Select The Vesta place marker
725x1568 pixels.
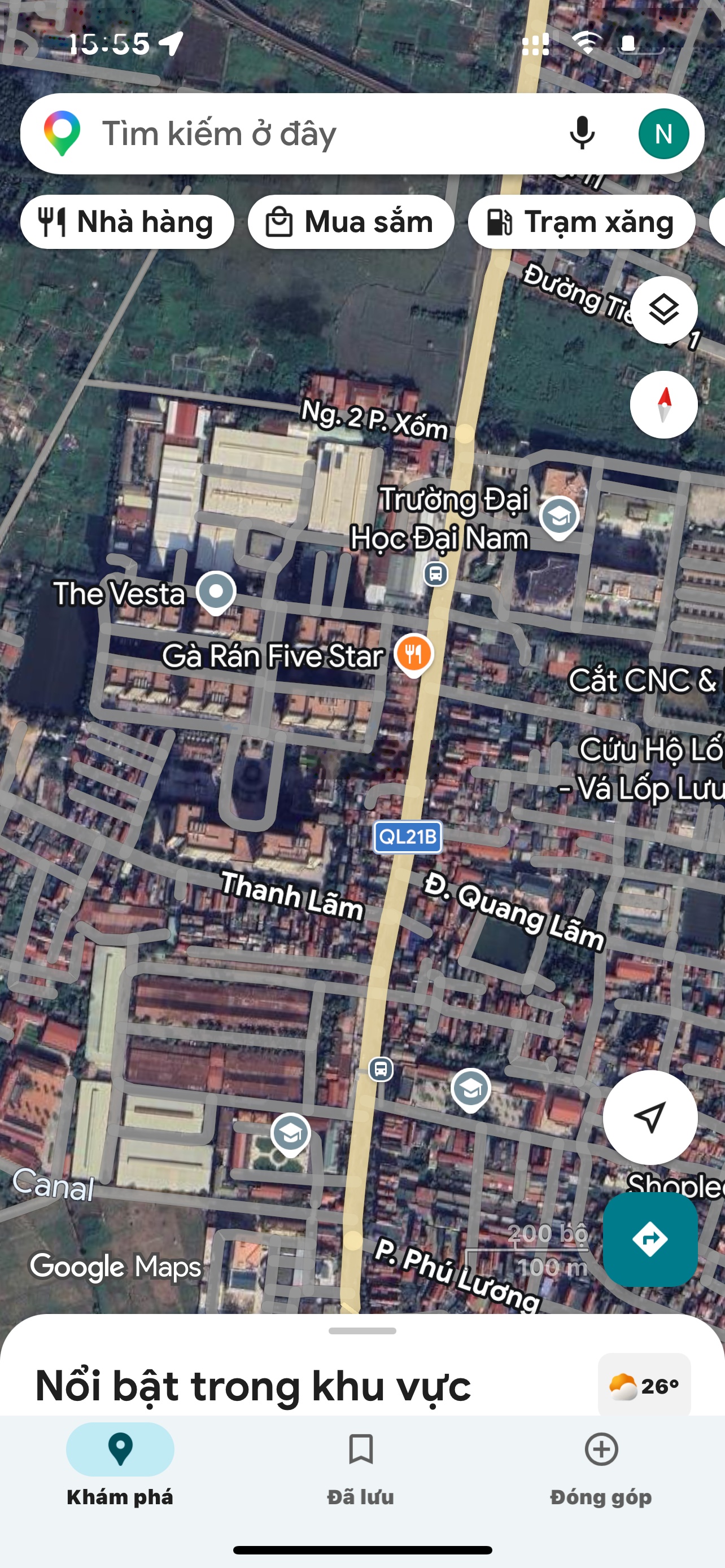pos(216,591)
